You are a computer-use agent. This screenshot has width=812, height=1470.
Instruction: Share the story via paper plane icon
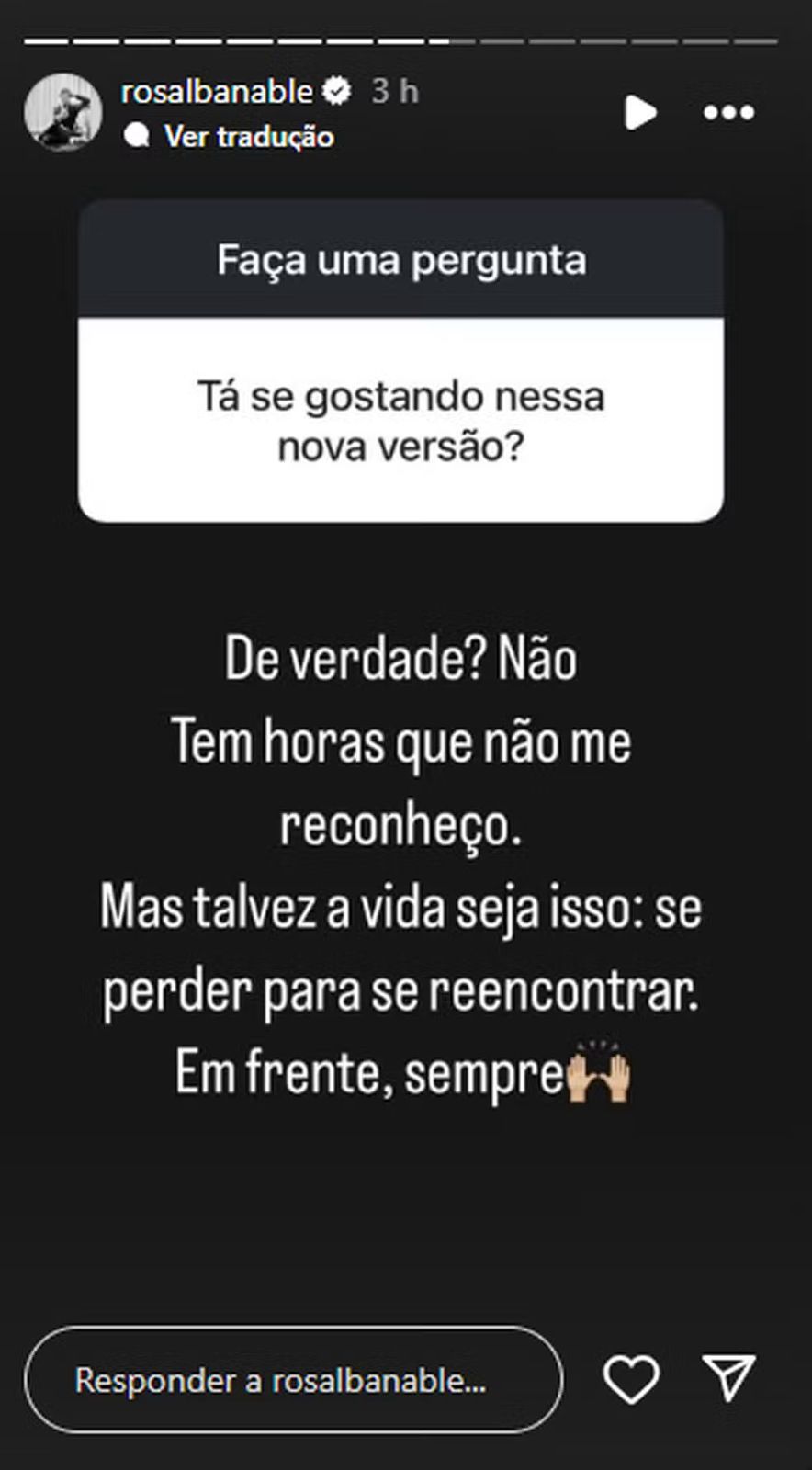pyautogui.click(x=729, y=1377)
